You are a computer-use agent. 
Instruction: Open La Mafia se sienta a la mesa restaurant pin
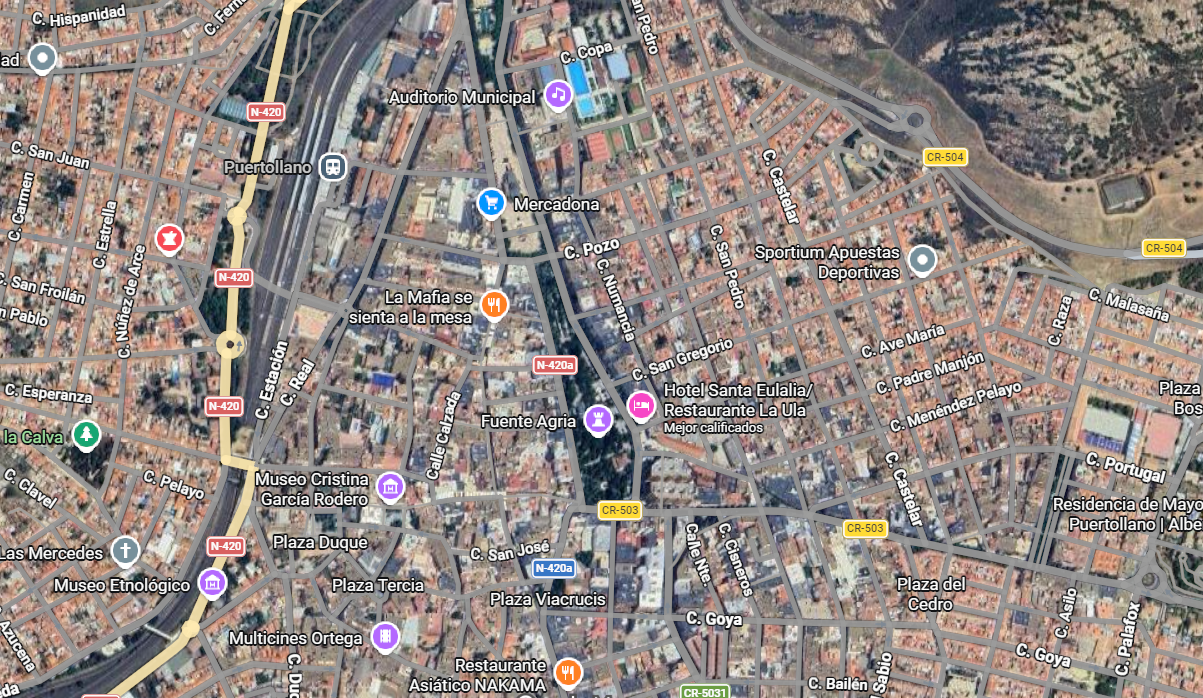tap(493, 303)
